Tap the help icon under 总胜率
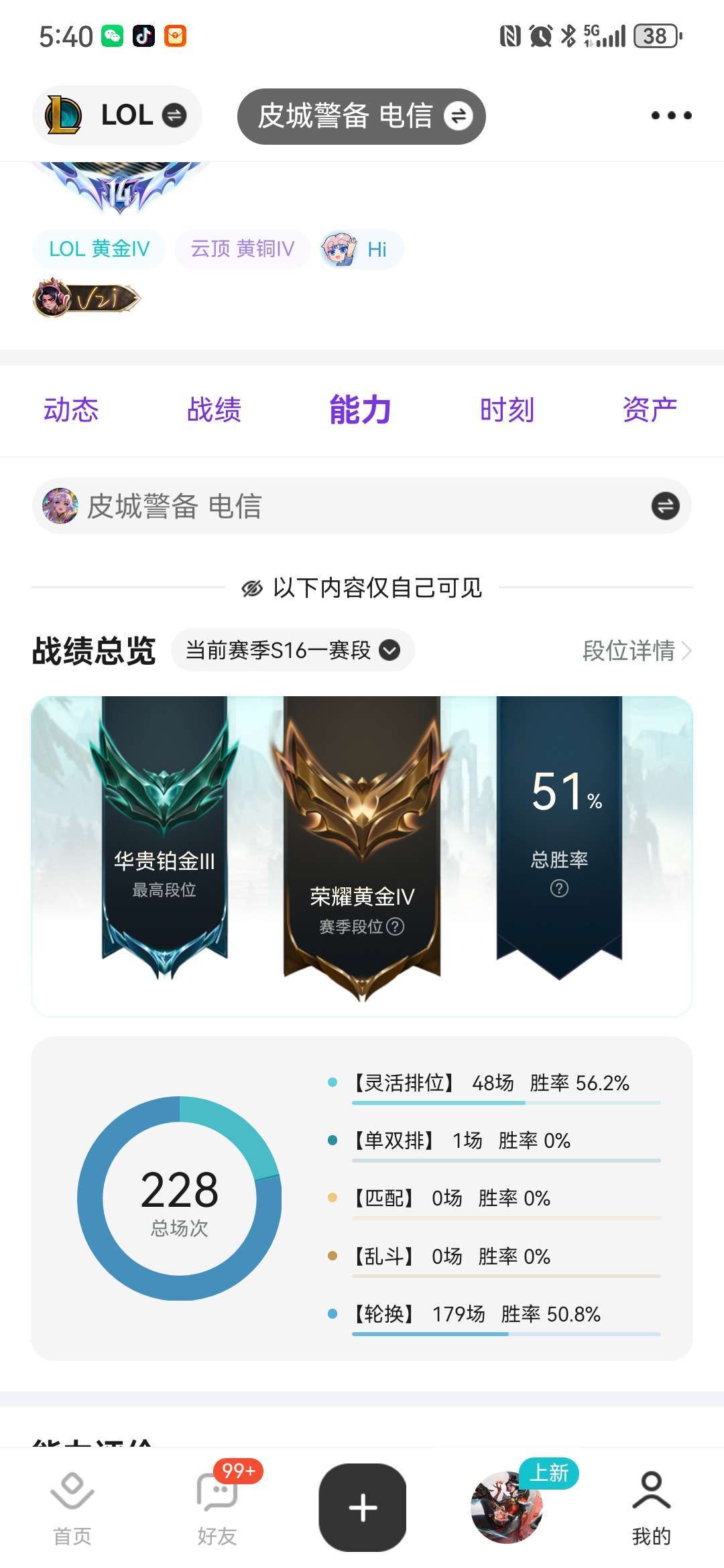 tap(559, 889)
